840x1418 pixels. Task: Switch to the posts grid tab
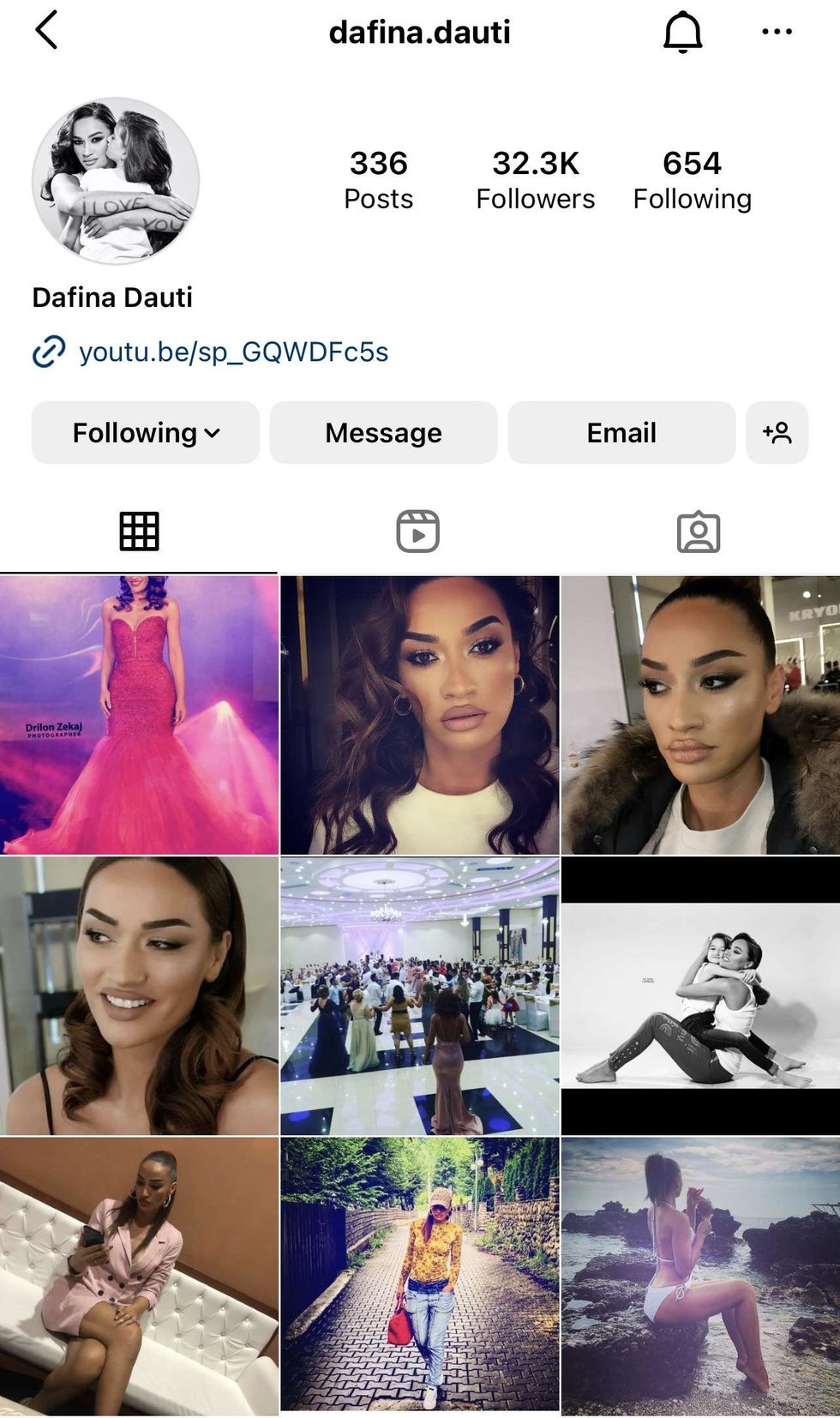pos(139,532)
